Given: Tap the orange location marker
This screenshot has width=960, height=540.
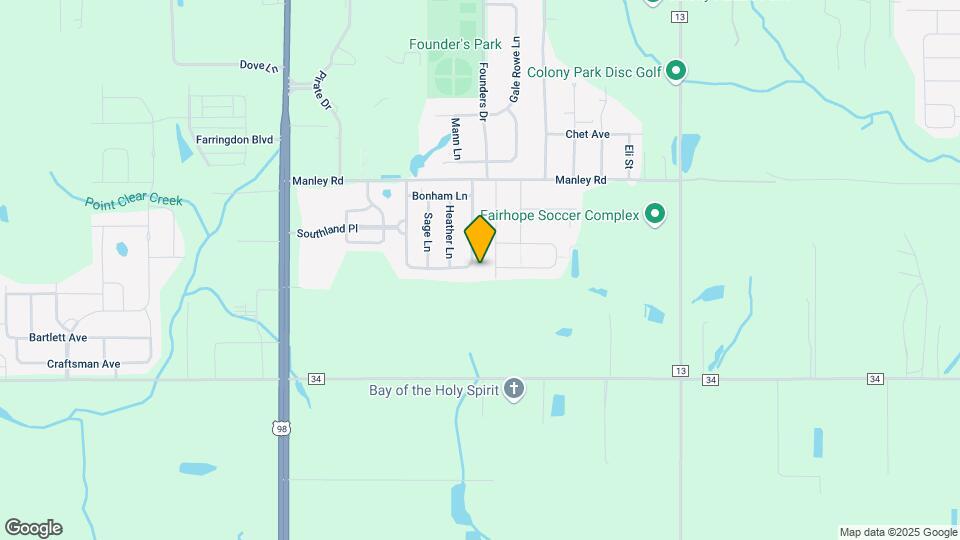Looking at the screenshot, I should (481, 239).
